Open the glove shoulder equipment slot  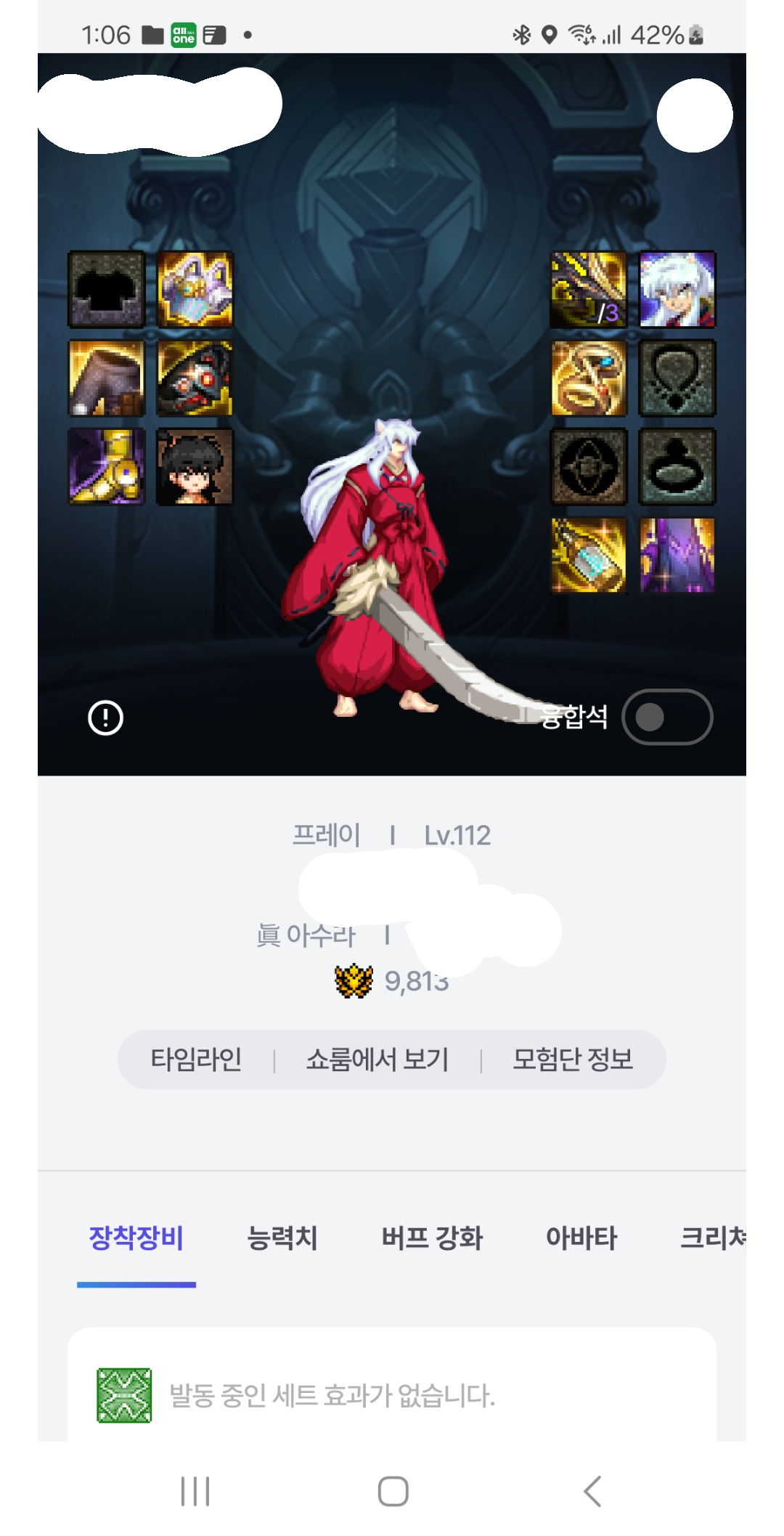195,290
